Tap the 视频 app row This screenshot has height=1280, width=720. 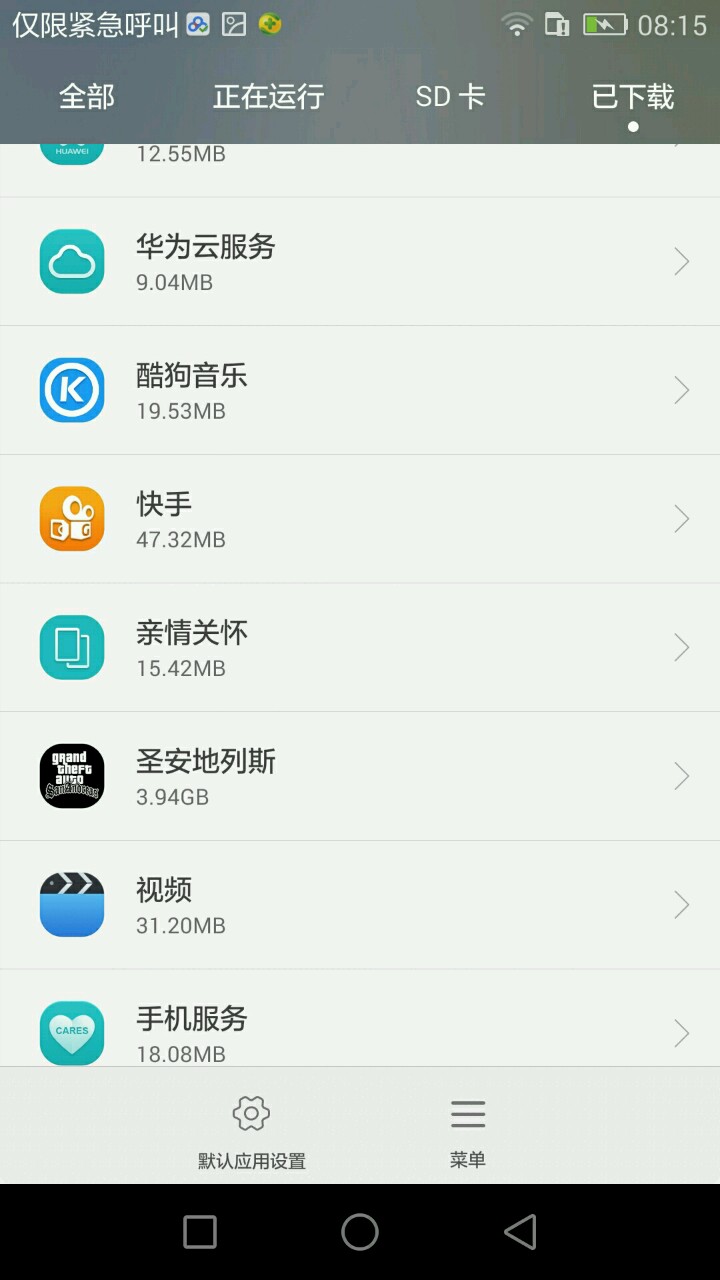tap(360, 905)
